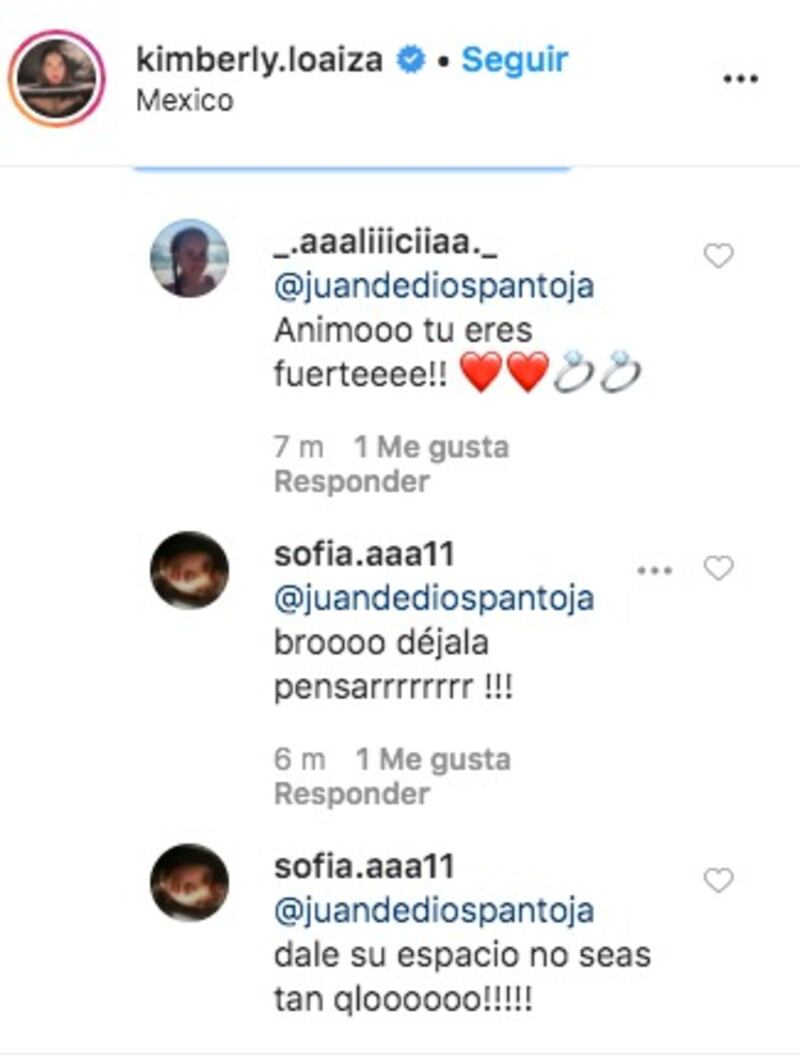This screenshot has width=800, height=1060.
Task: Tap the Seguir follow button
Action: pyautogui.click(x=514, y=60)
